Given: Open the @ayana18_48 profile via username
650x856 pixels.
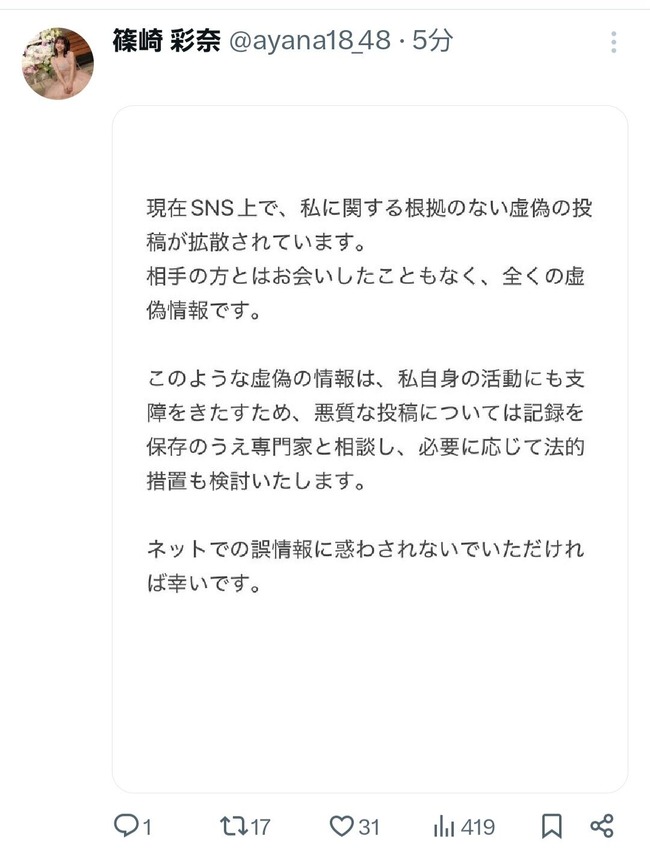Looking at the screenshot, I should click(313, 42).
